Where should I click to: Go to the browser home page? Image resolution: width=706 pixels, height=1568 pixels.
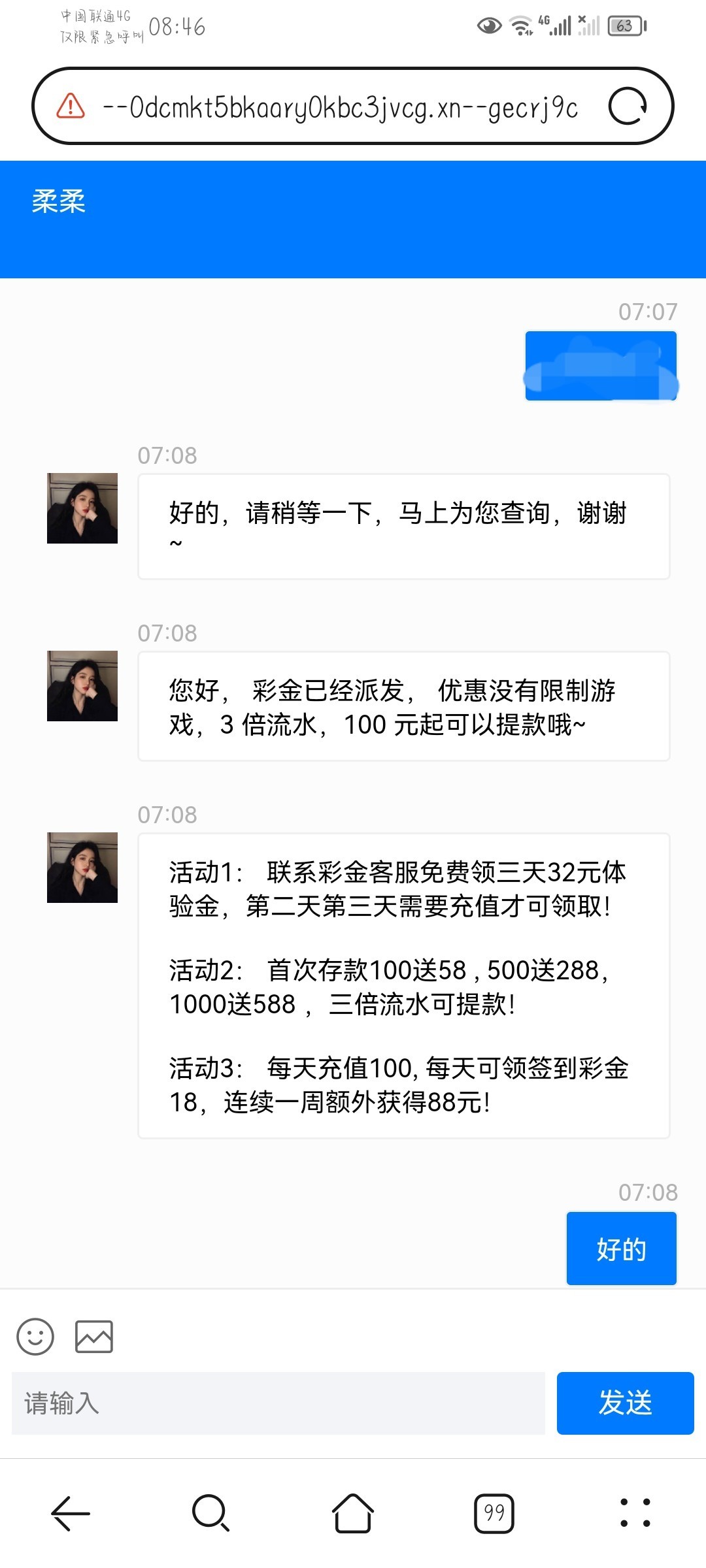[353, 1512]
